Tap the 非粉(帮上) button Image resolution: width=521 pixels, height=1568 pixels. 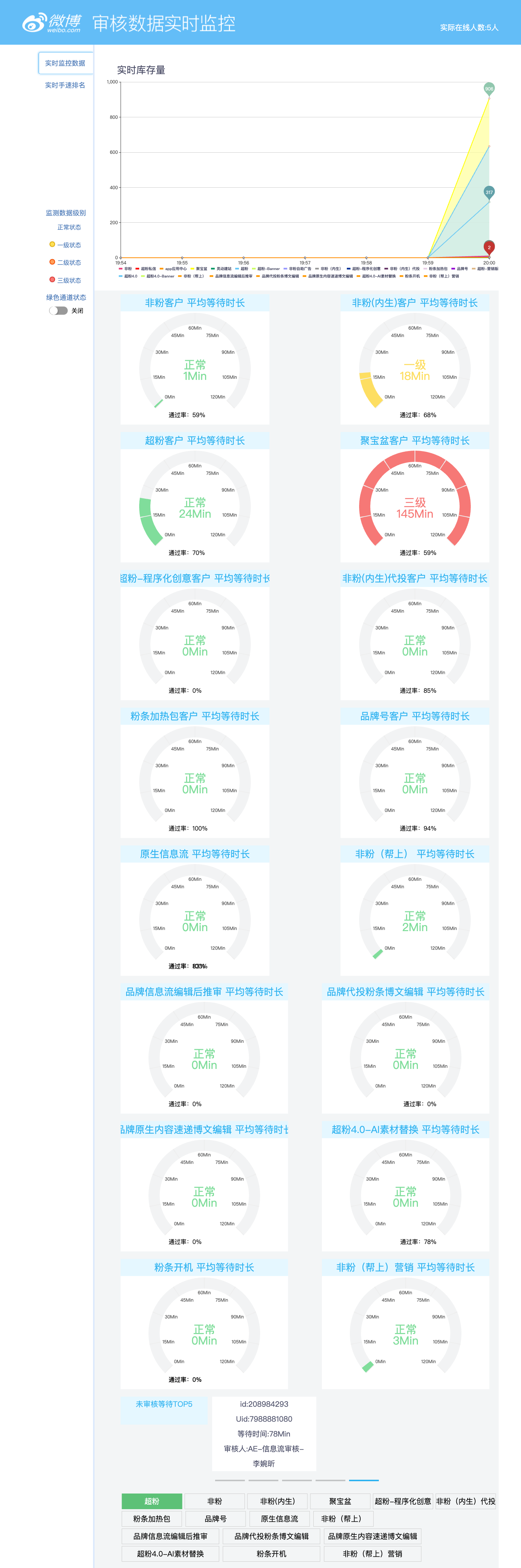[342, 1518]
